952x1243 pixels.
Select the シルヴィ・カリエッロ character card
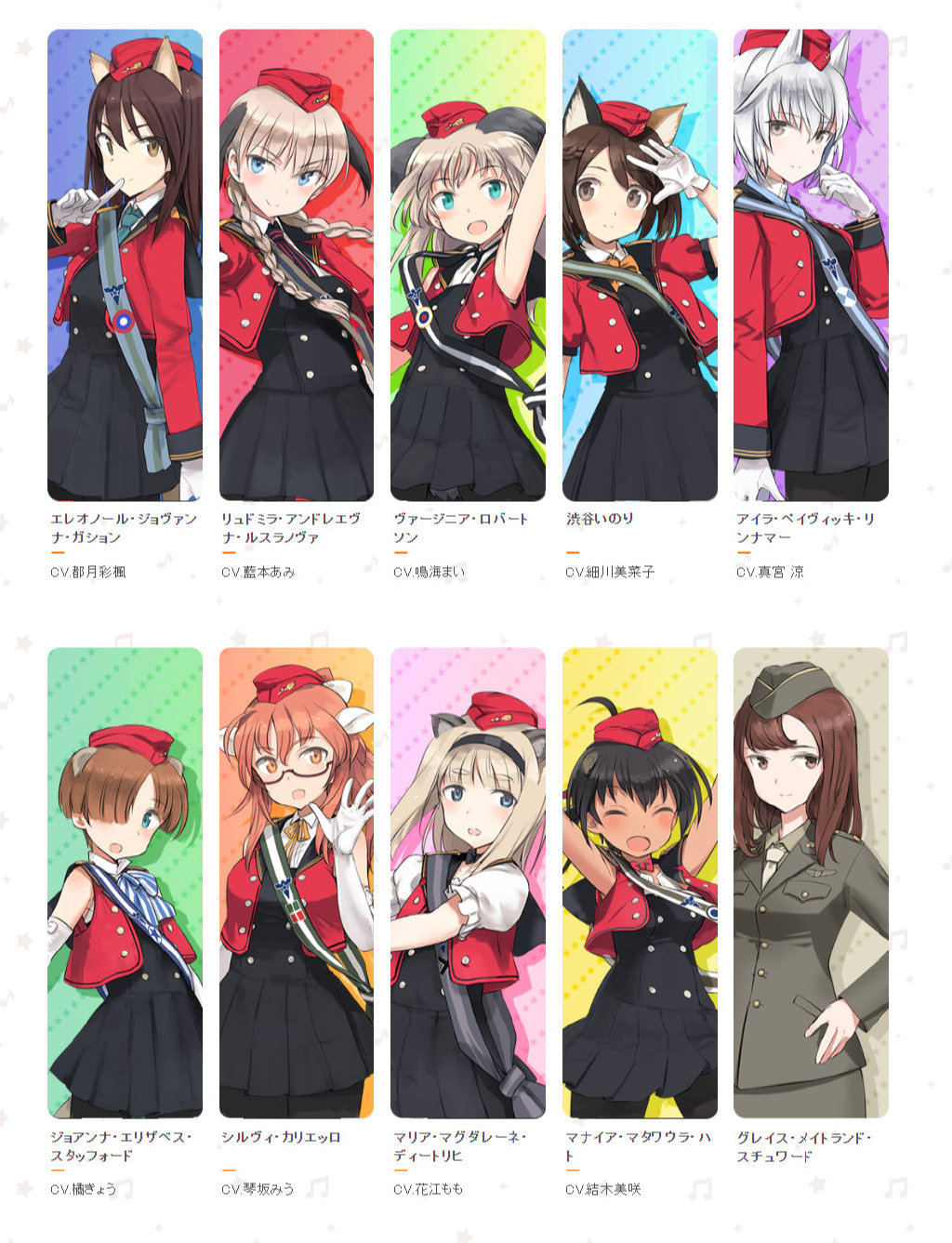tap(296, 883)
